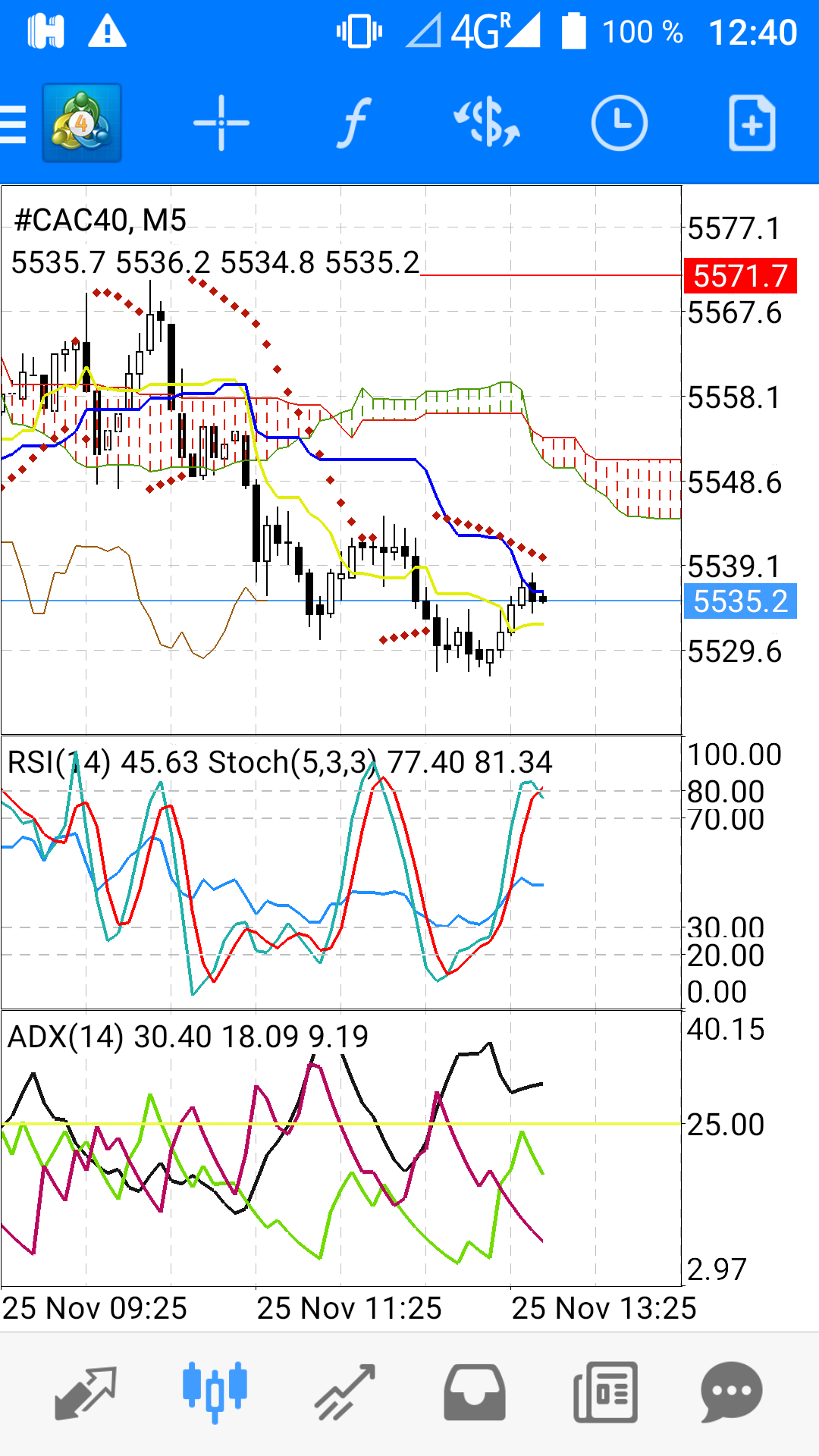Switch to the Chart tab

pyautogui.click(x=215, y=1392)
